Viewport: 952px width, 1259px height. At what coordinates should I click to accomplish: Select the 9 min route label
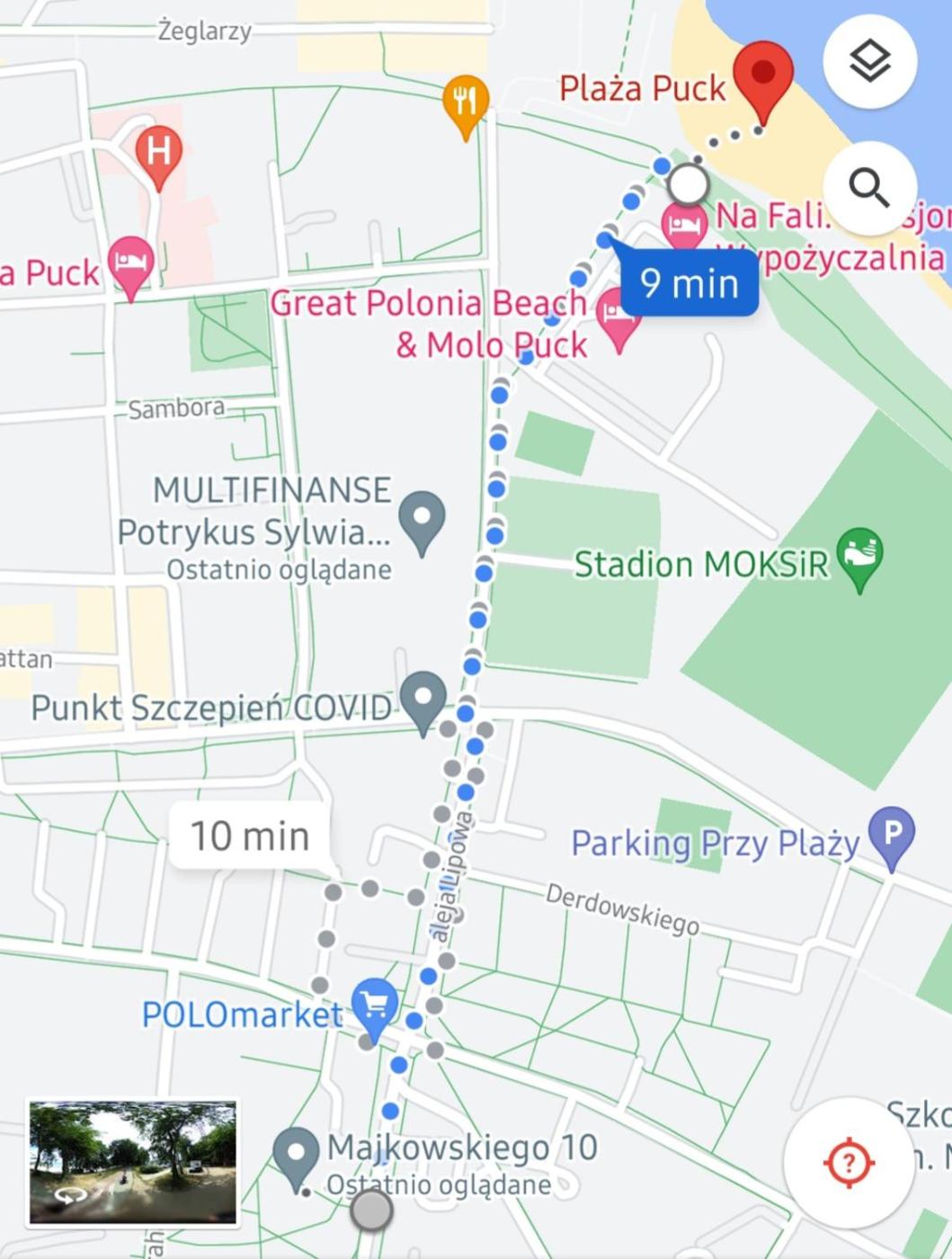click(x=690, y=284)
